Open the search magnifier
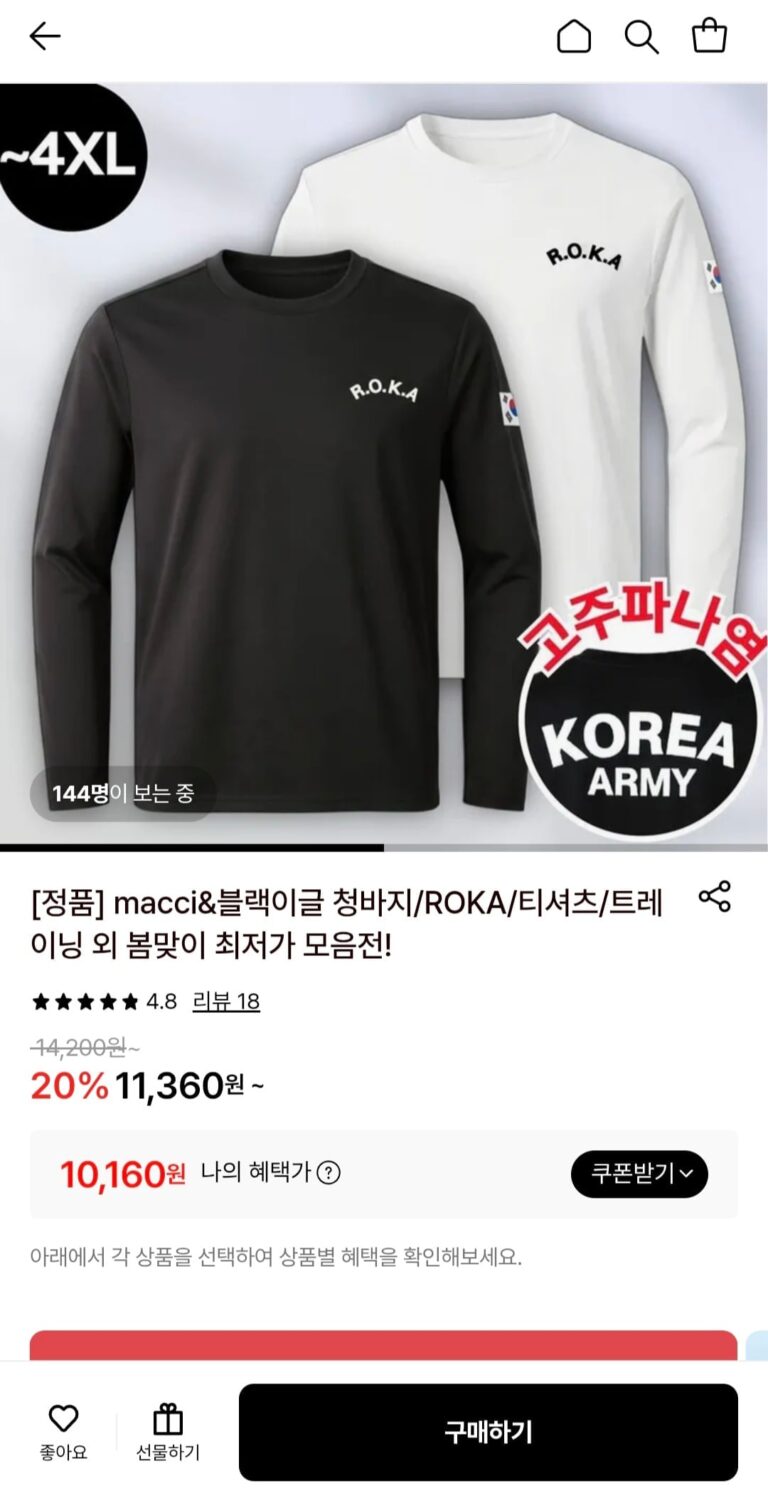Image resolution: width=768 pixels, height=1498 pixels. 641,37
